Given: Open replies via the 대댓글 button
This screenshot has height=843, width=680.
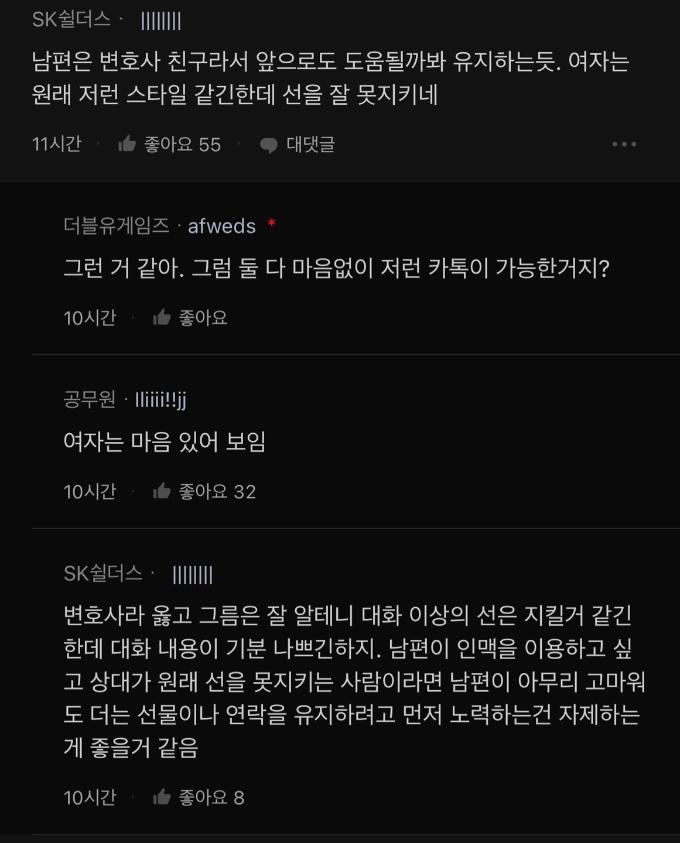Looking at the screenshot, I should [x=297, y=145].
